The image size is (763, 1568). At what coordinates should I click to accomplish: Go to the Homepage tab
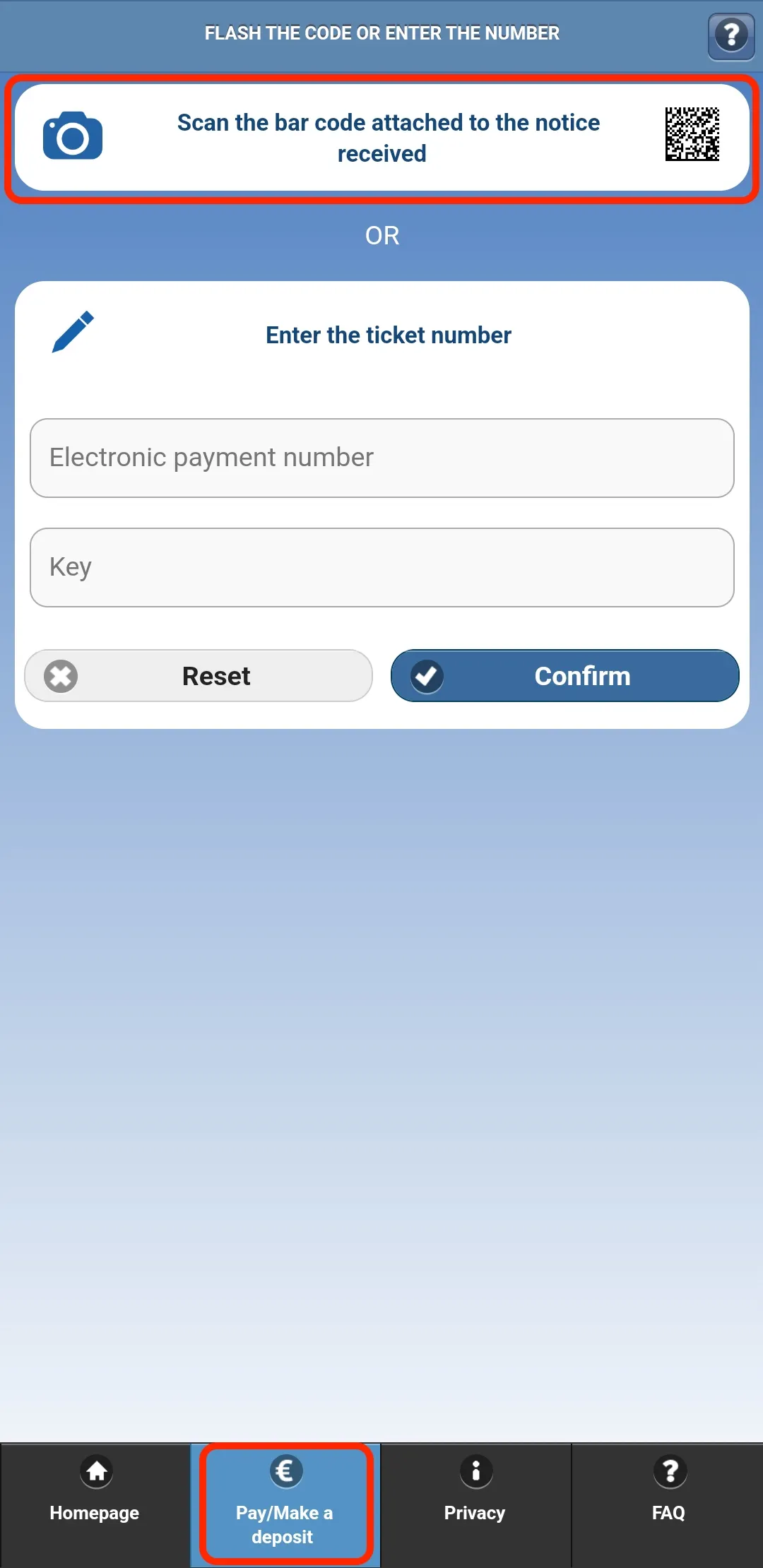pyautogui.click(x=95, y=1503)
